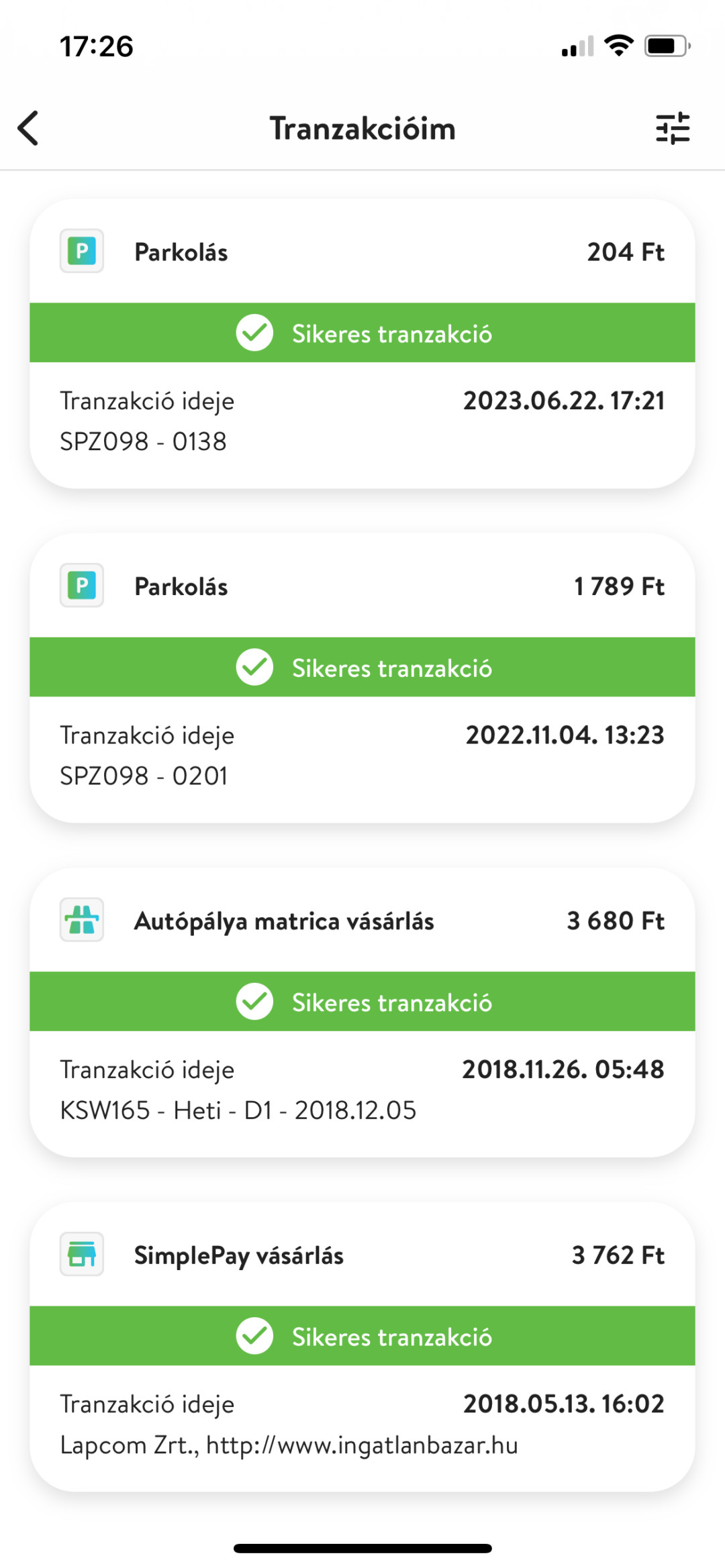The height and width of the screenshot is (1568, 725).
Task: Tap the checkmark on the SimplePay purchase
Action: pos(255,1336)
